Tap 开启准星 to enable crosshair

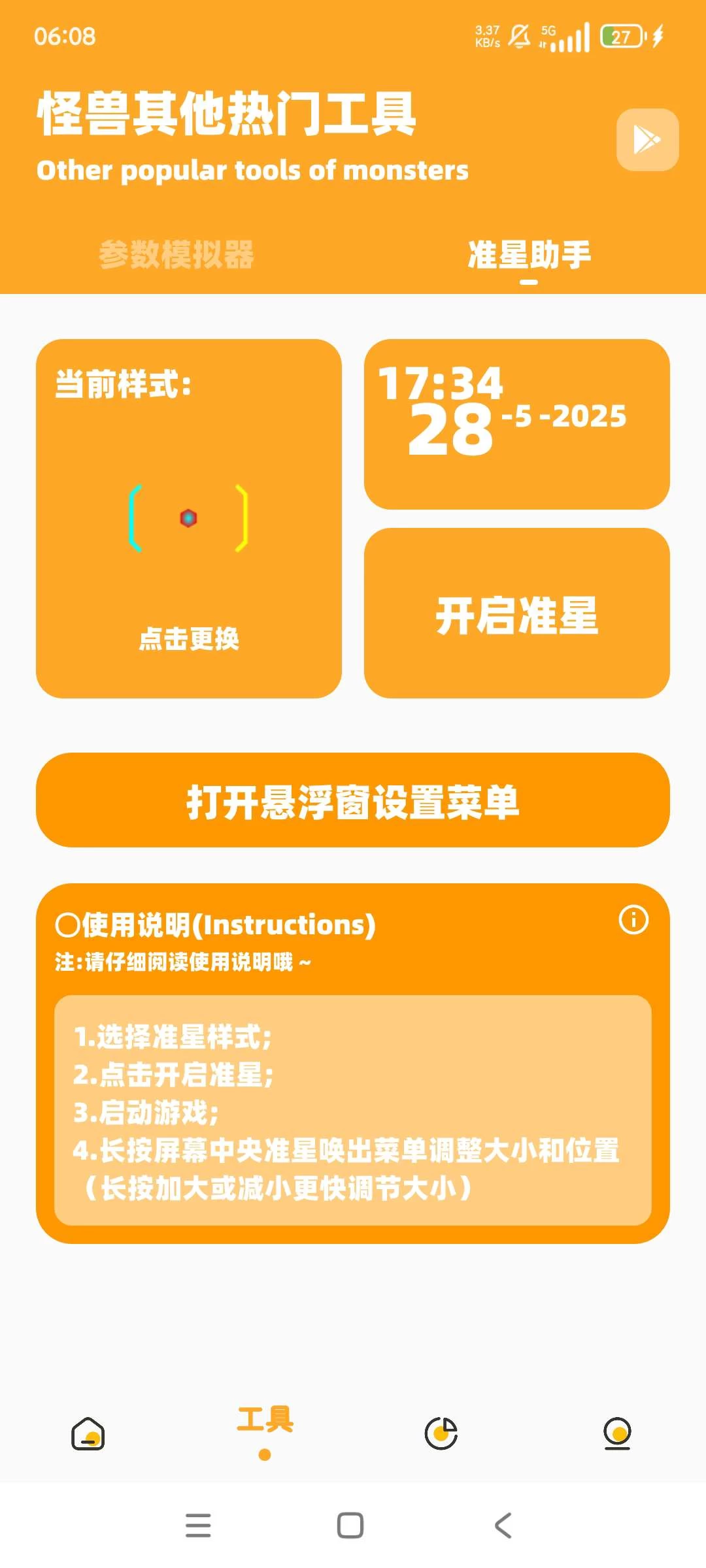(x=516, y=614)
